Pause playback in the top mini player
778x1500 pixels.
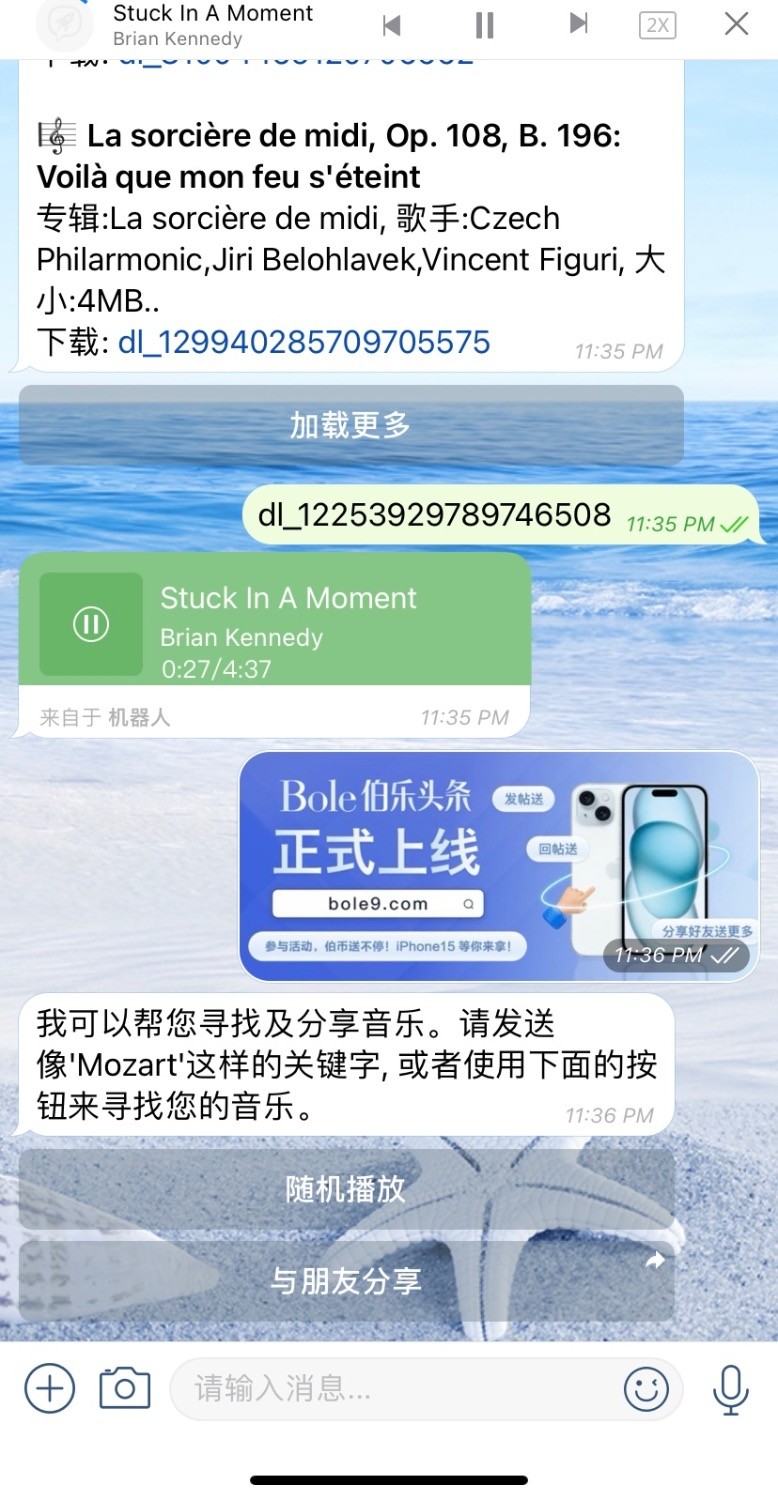(x=485, y=25)
